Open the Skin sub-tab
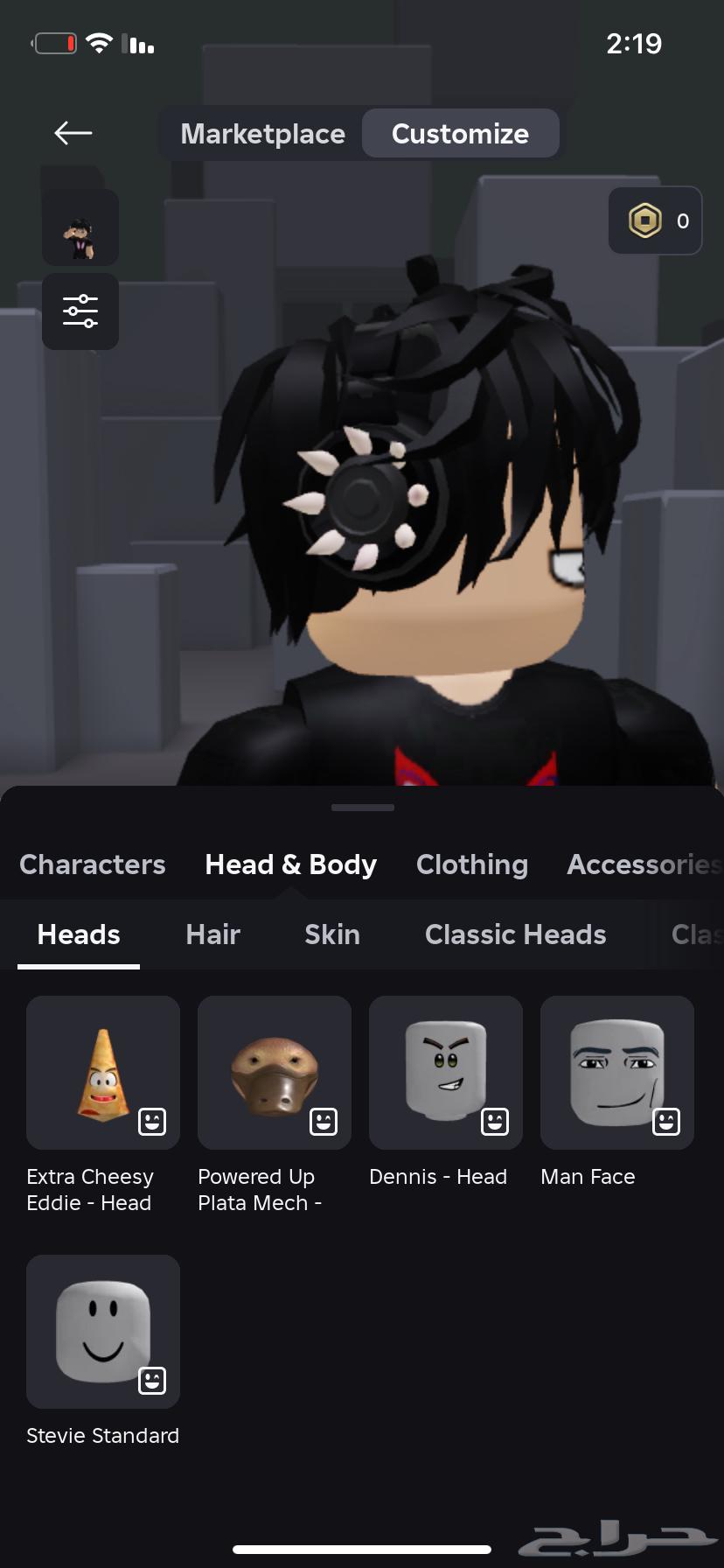Screen dimensions: 724x1568 click(332, 934)
